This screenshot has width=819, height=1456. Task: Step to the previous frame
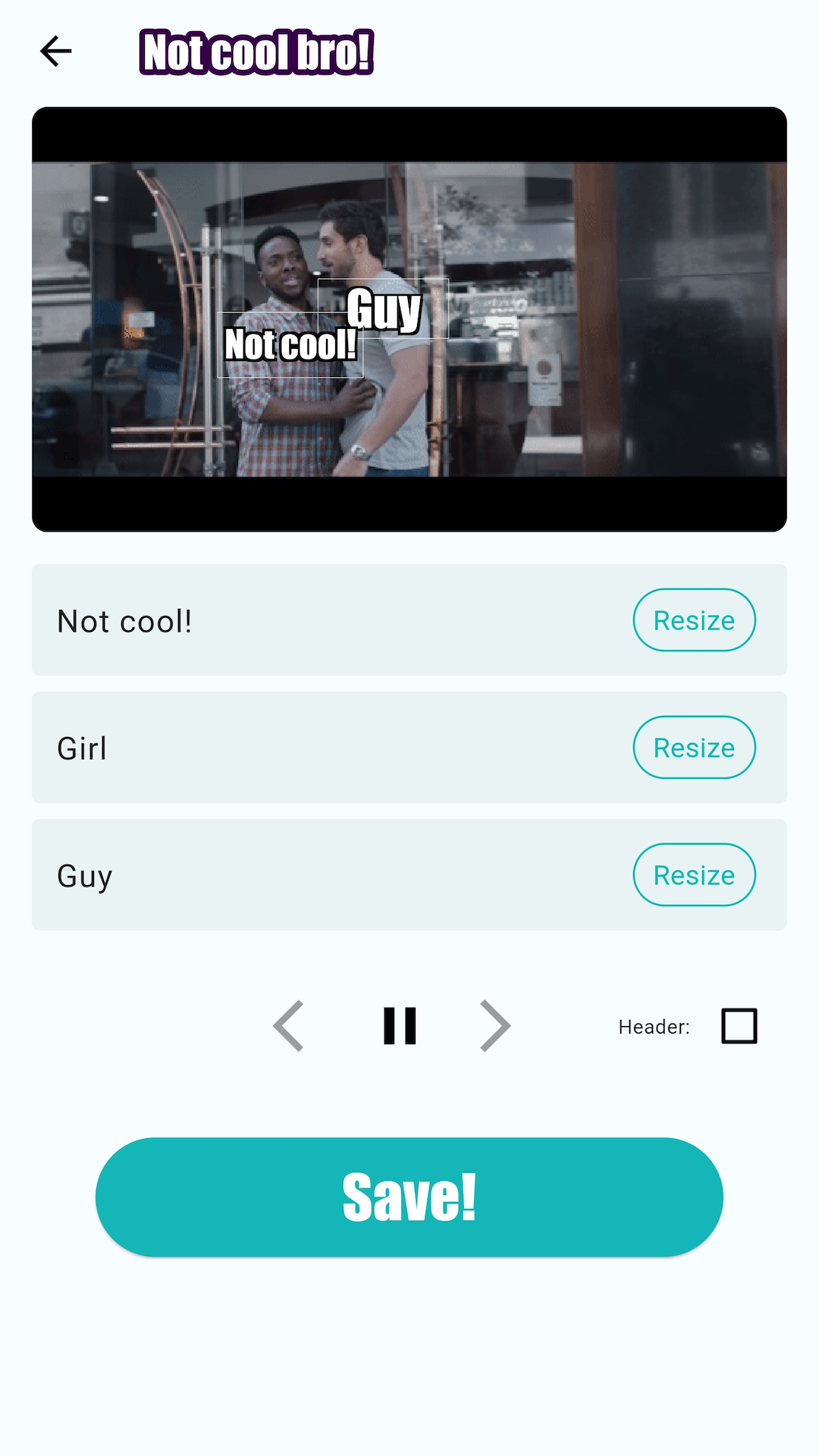pyautogui.click(x=289, y=1026)
